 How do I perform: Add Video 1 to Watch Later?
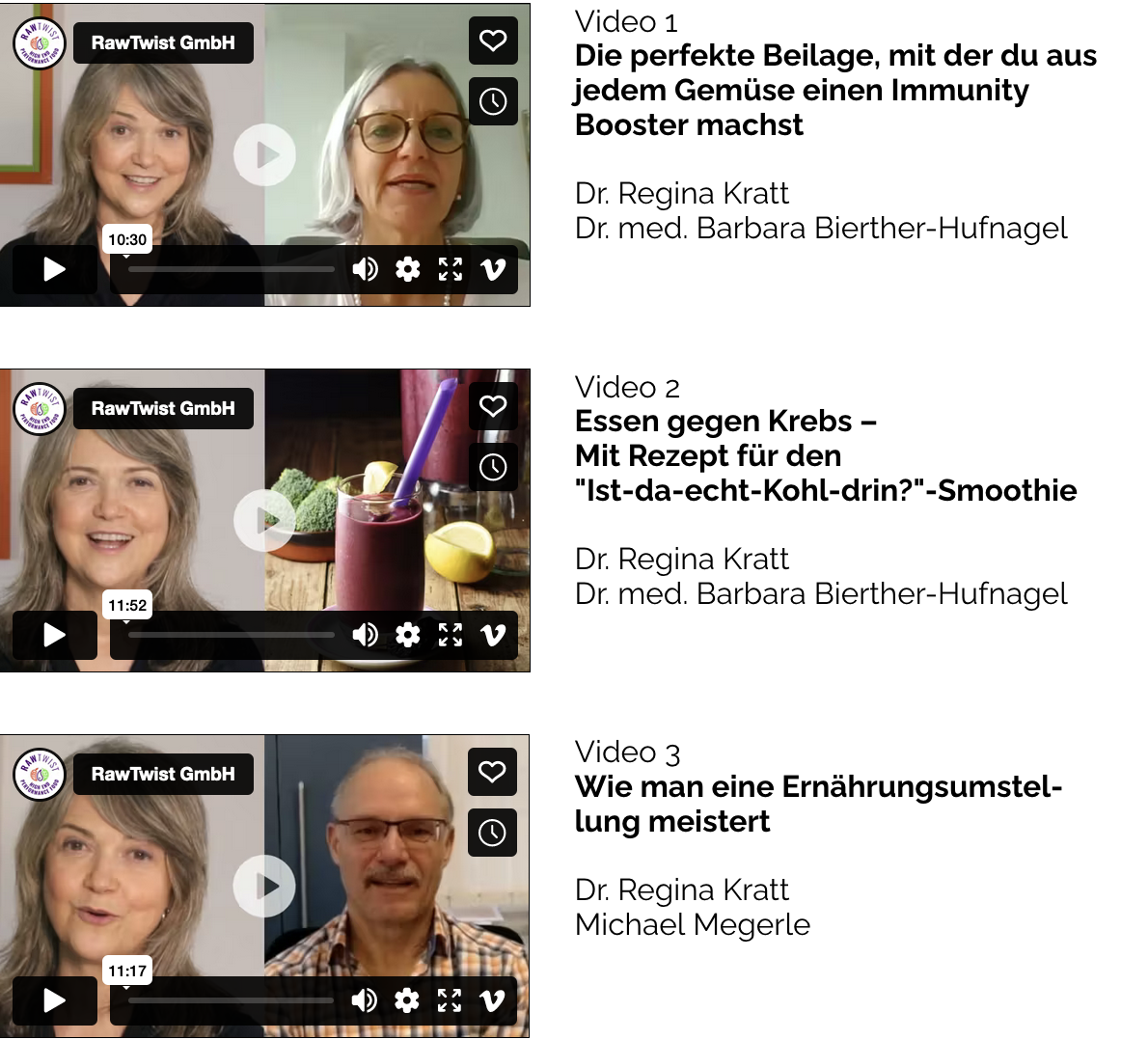[493, 101]
